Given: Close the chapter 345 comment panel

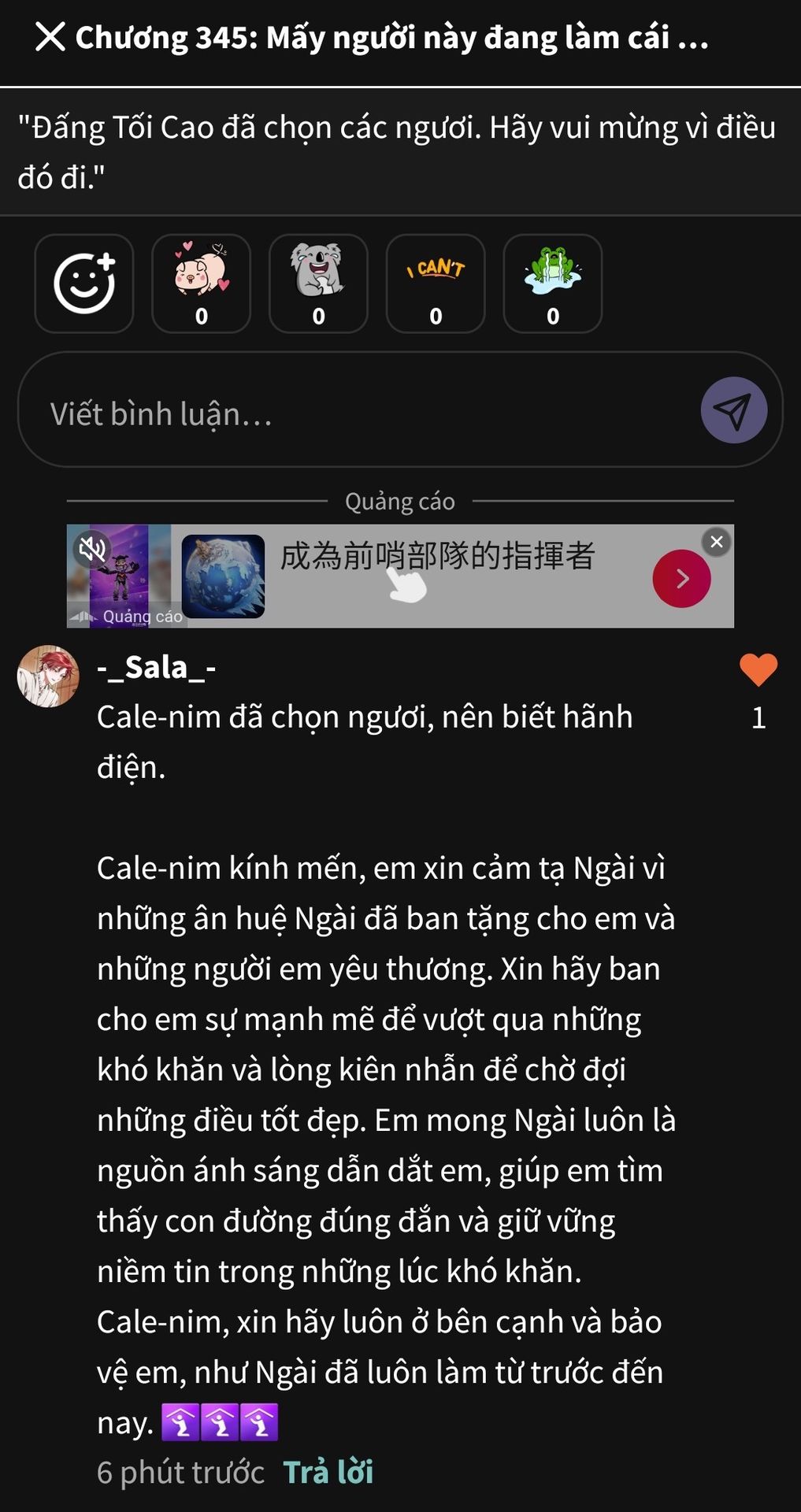Looking at the screenshot, I should (x=50, y=37).
